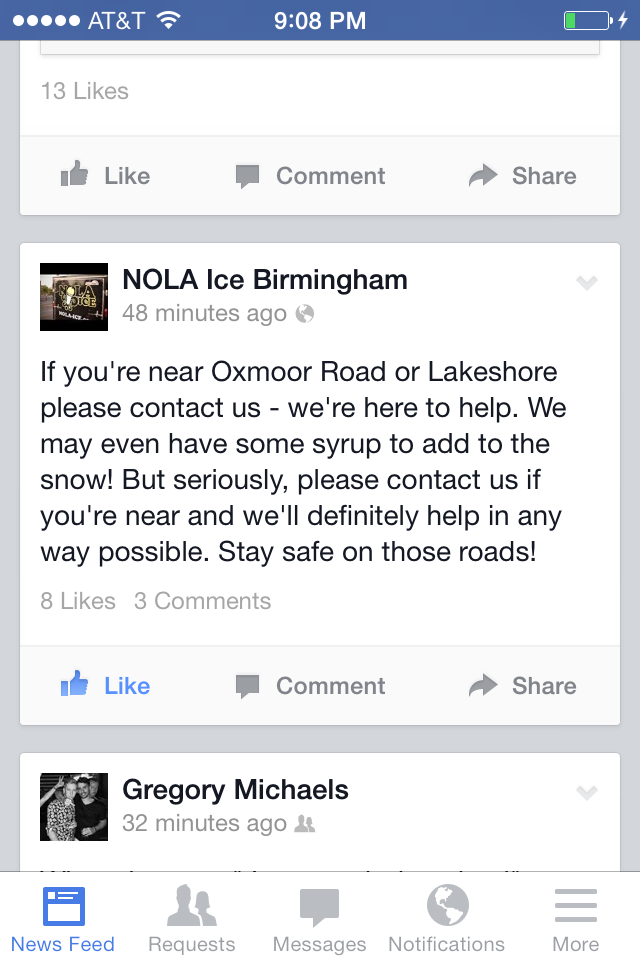
Task: Share the post with 13 Likes
Action: pos(523,176)
